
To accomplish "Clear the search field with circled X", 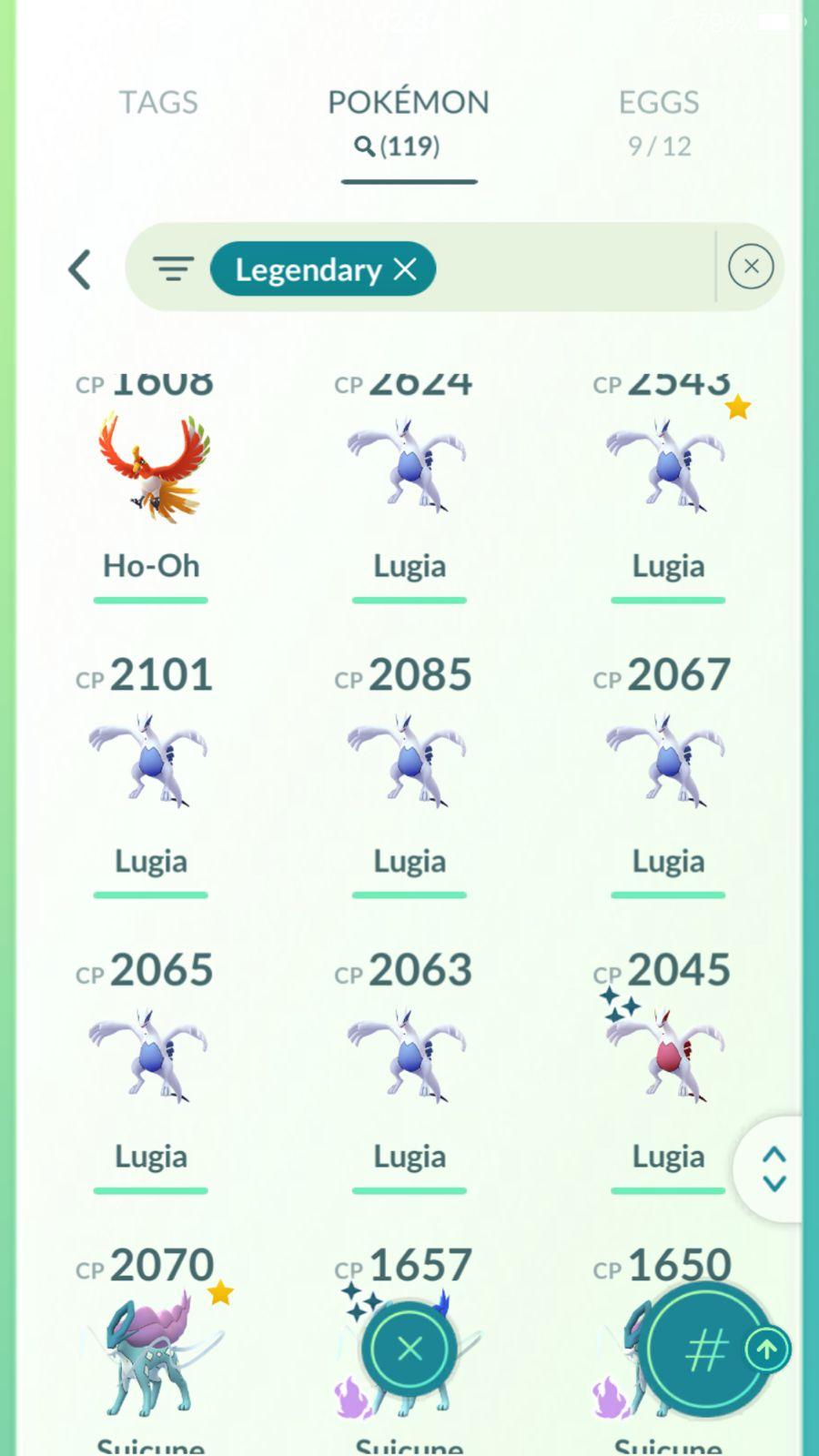I will [751, 267].
